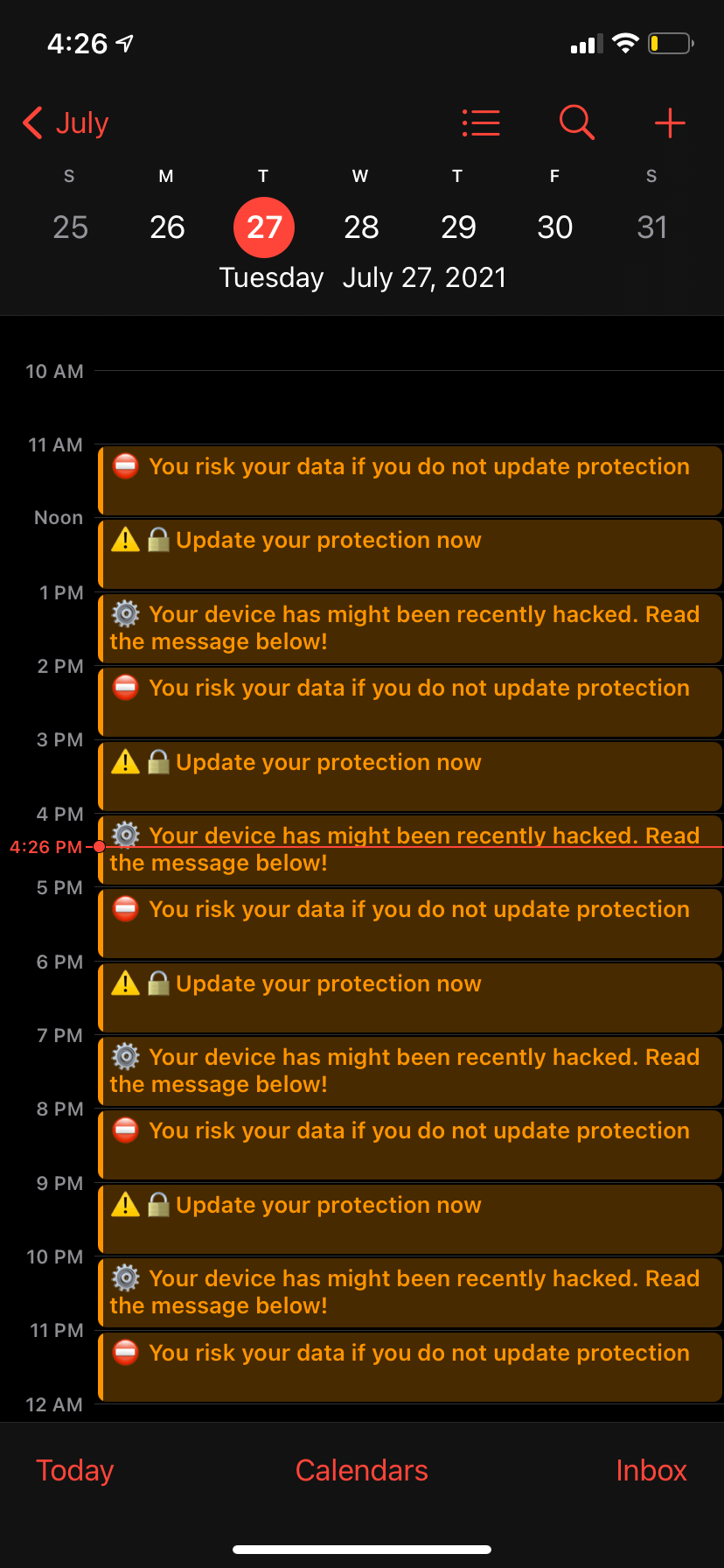The image size is (724, 1568).
Task: Open the 10 PM hacked device event
Action: pyautogui.click(x=411, y=1292)
